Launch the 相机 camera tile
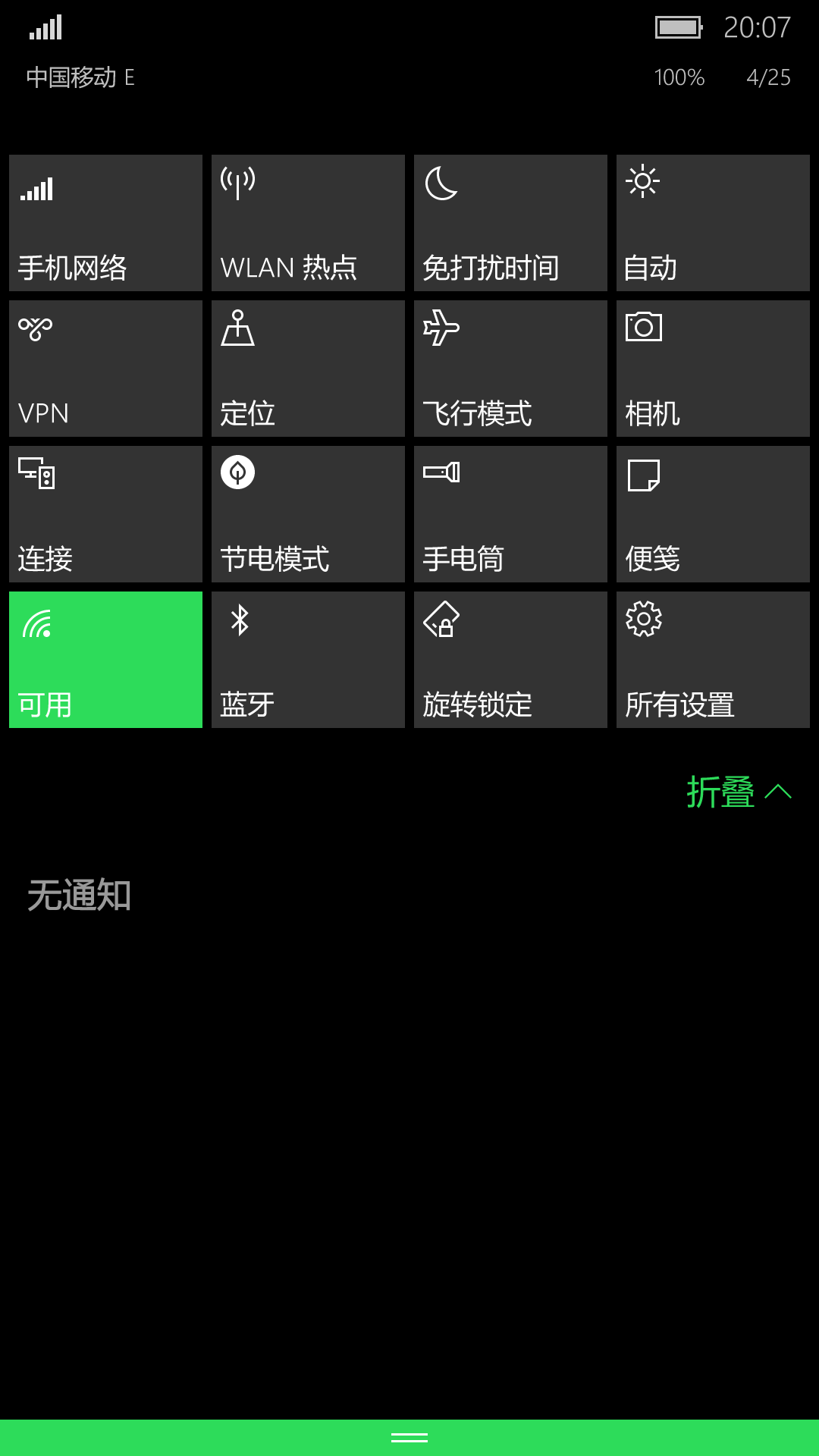Screen dimensions: 819x1456 (713, 369)
